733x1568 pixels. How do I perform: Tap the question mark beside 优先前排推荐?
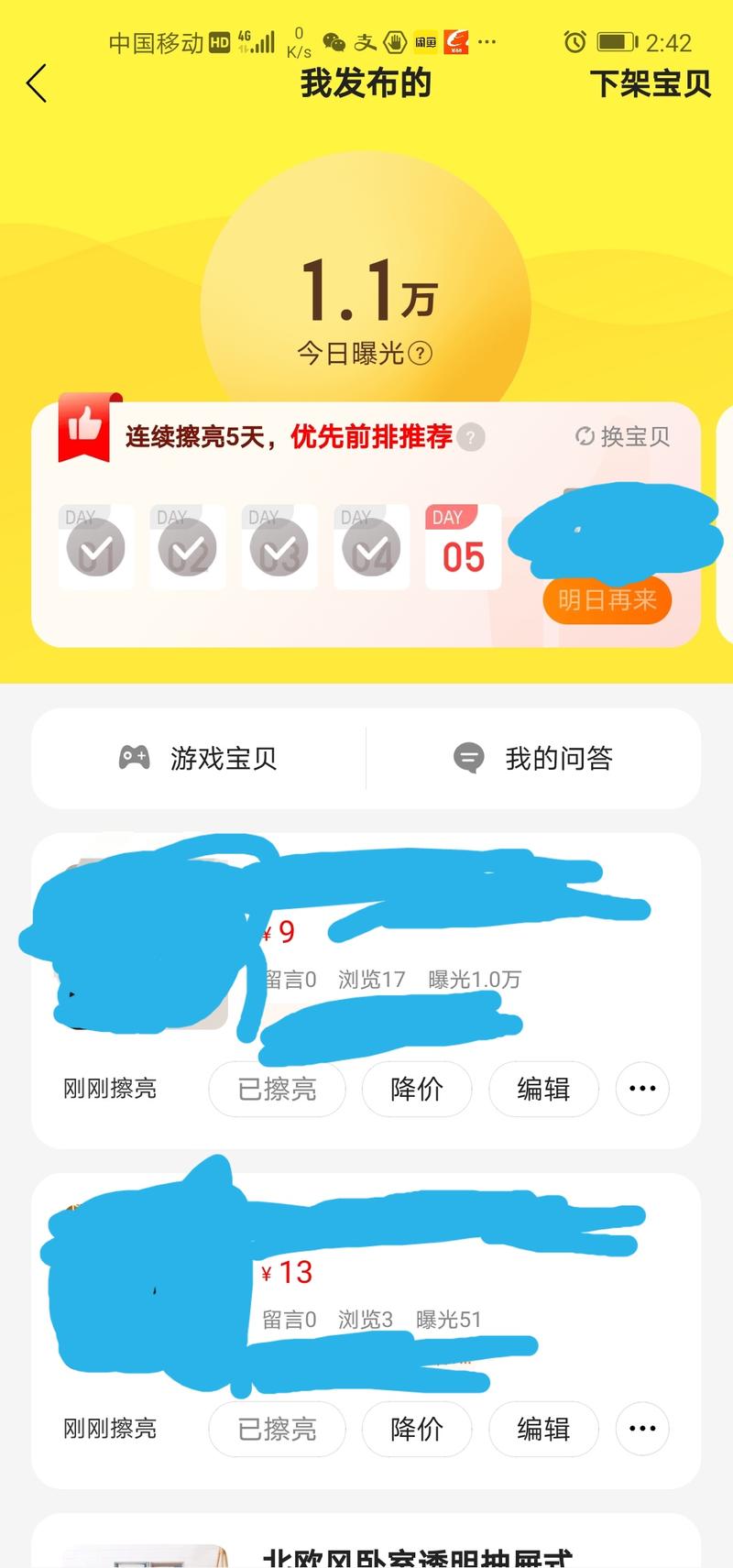click(470, 438)
